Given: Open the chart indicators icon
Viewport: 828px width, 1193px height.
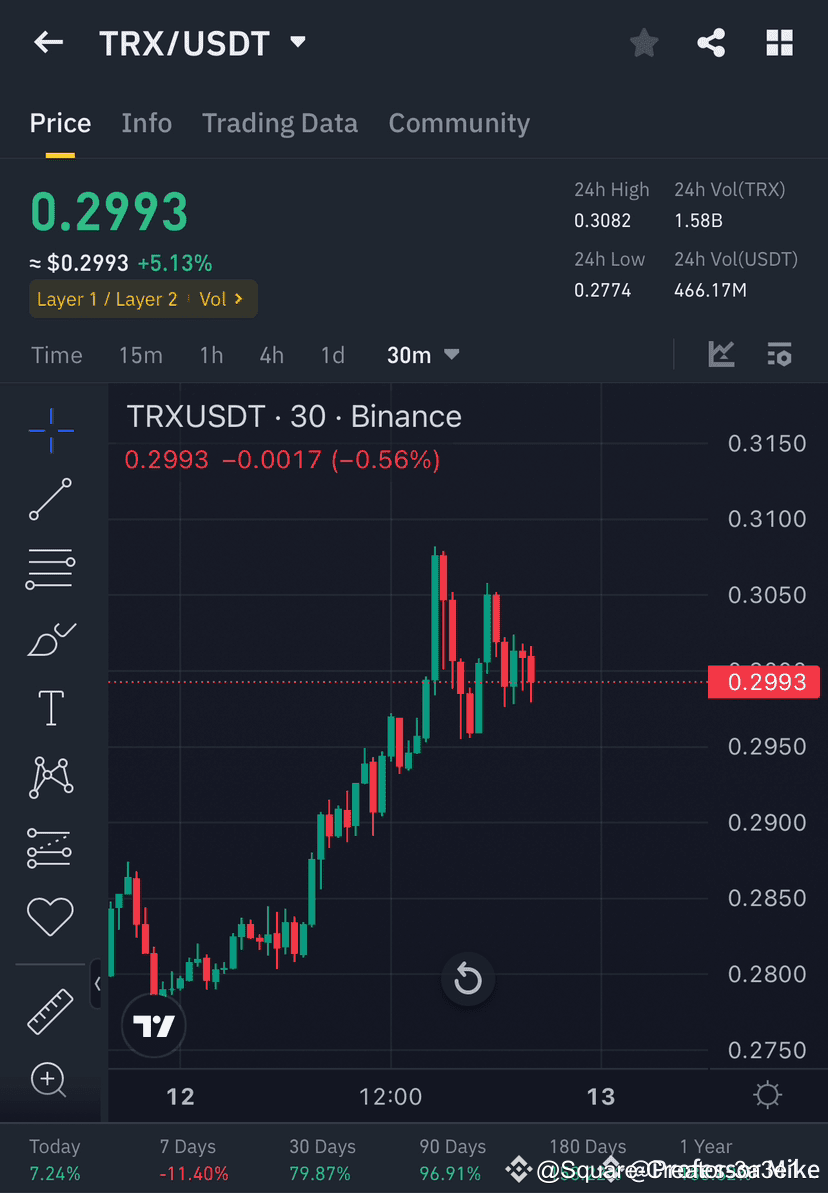Looking at the screenshot, I should click(x=721, y=354).
